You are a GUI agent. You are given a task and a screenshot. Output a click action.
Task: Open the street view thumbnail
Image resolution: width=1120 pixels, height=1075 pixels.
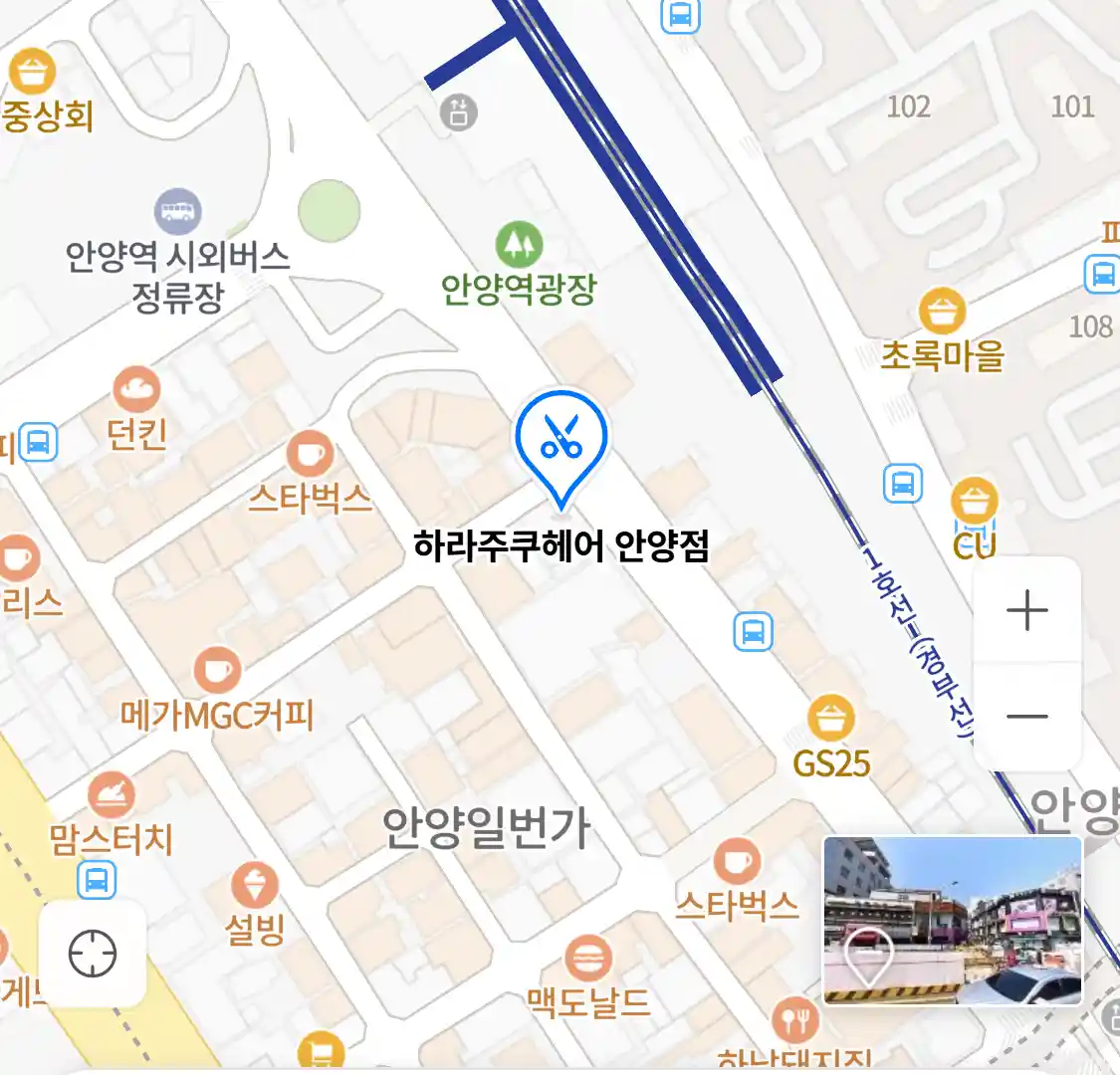pyautogui.click(x=952, y=920)
